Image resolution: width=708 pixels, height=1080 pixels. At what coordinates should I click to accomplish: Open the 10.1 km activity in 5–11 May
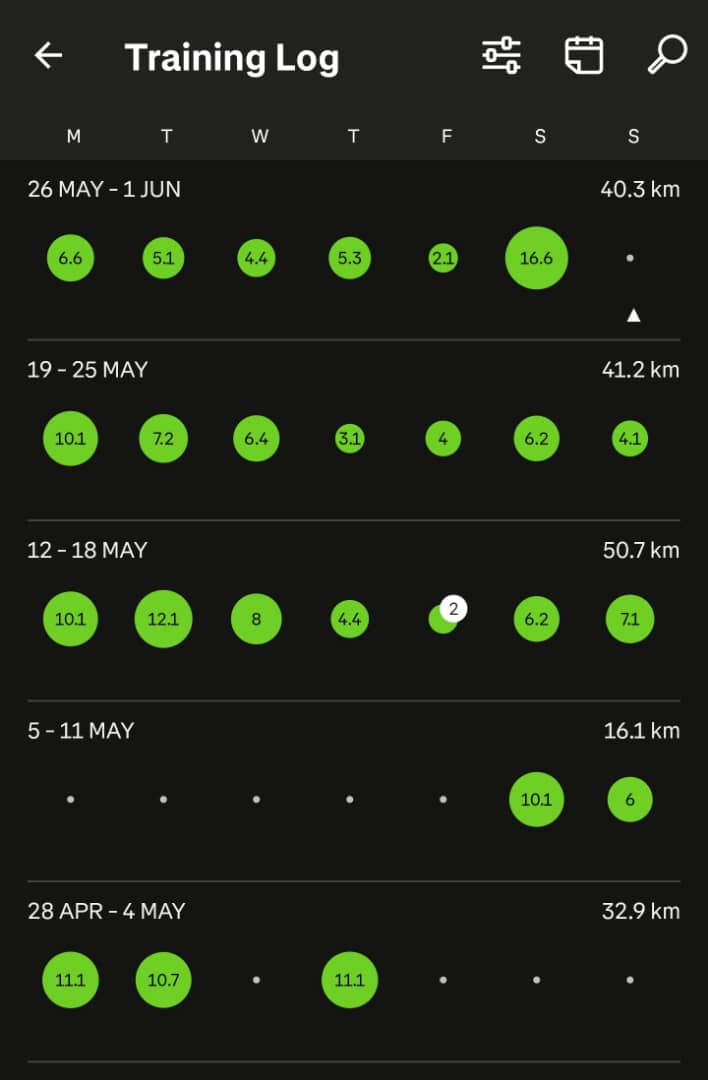(x=536, y=800)
